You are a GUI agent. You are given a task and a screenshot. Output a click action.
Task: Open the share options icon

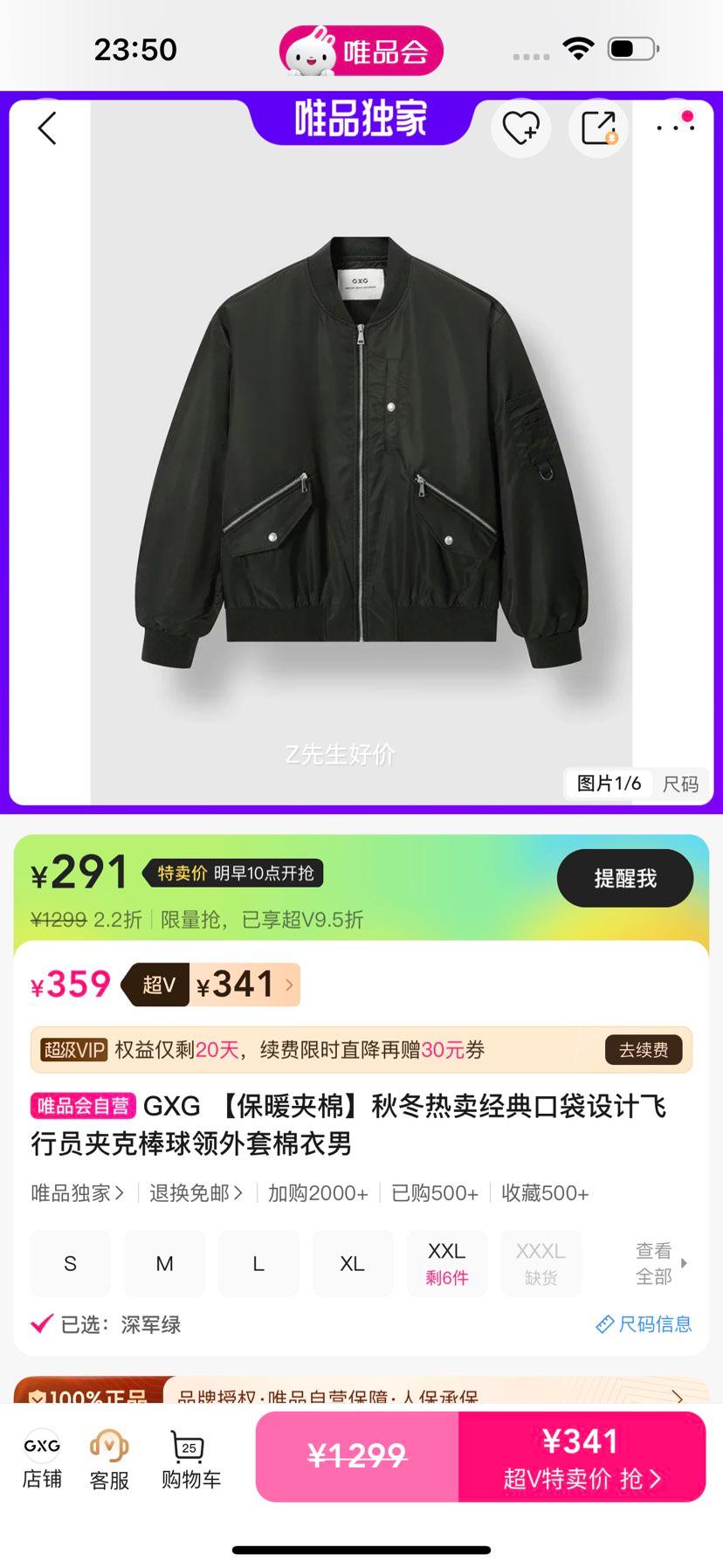coord(598,128)
